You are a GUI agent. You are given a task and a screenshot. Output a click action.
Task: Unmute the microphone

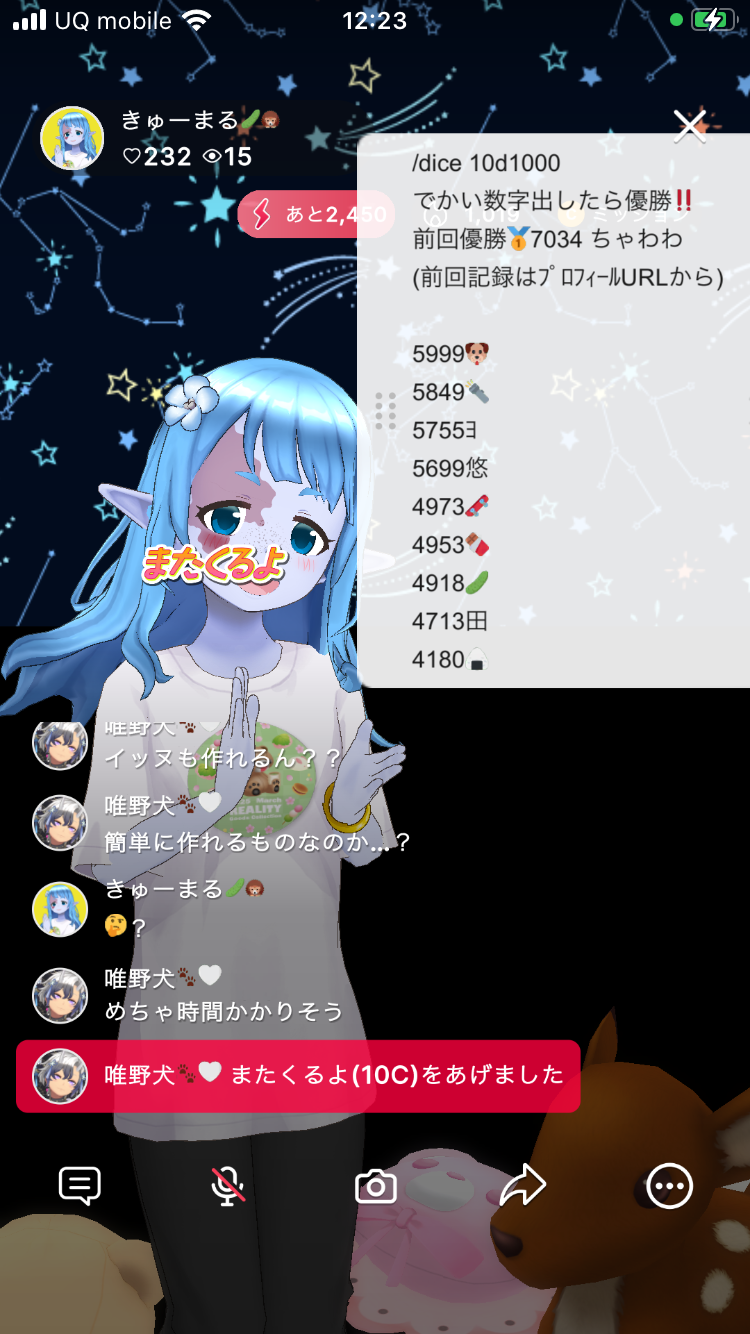(x=228, y=1186)
